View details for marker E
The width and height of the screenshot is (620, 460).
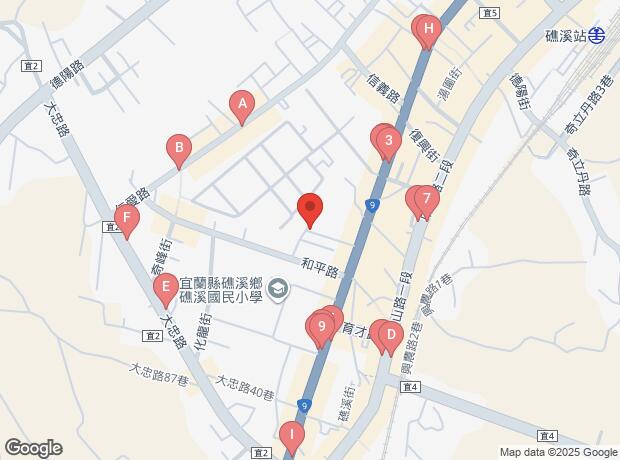tap(165, 290)
